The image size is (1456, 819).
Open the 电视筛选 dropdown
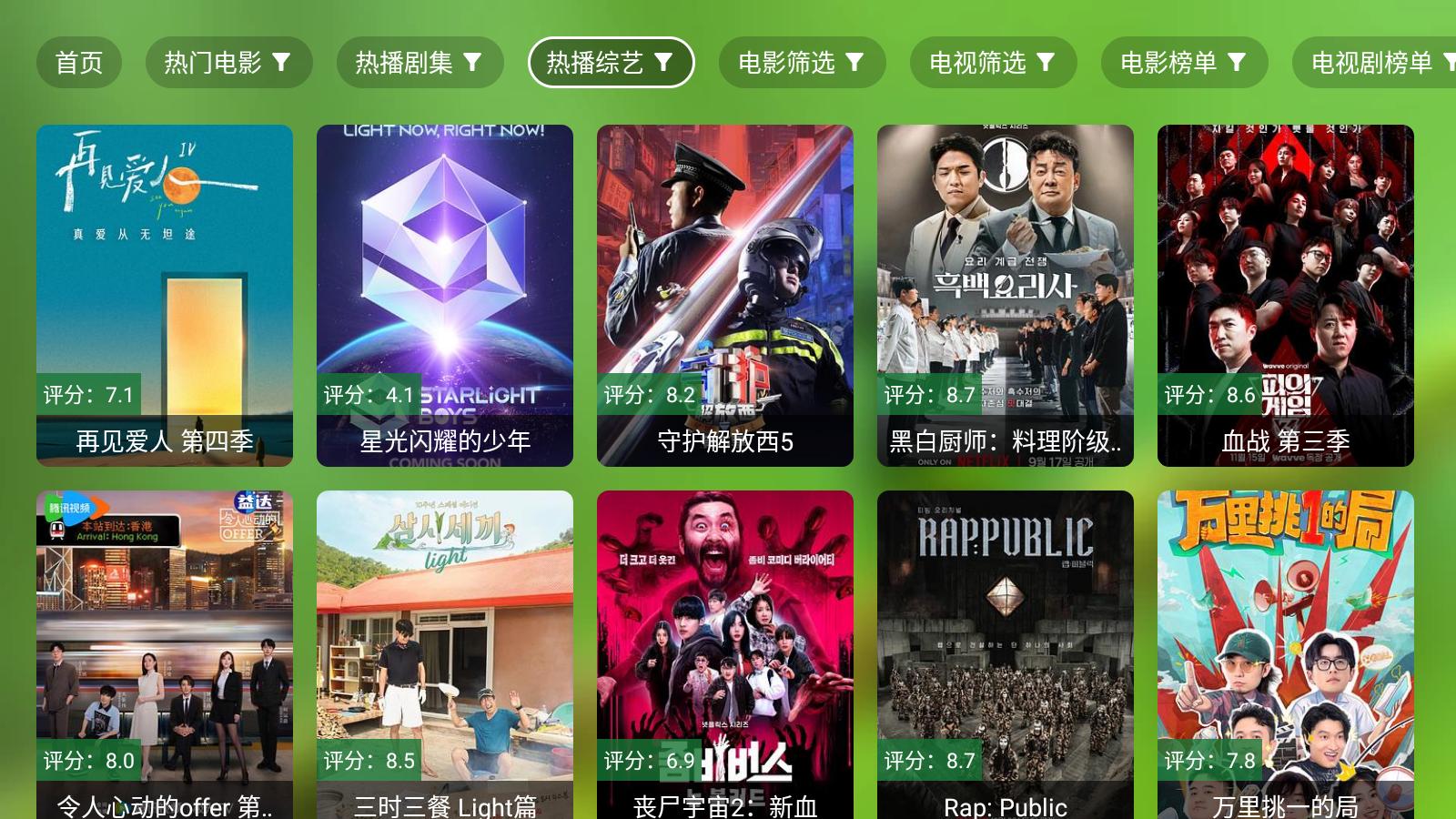(993, 63)
